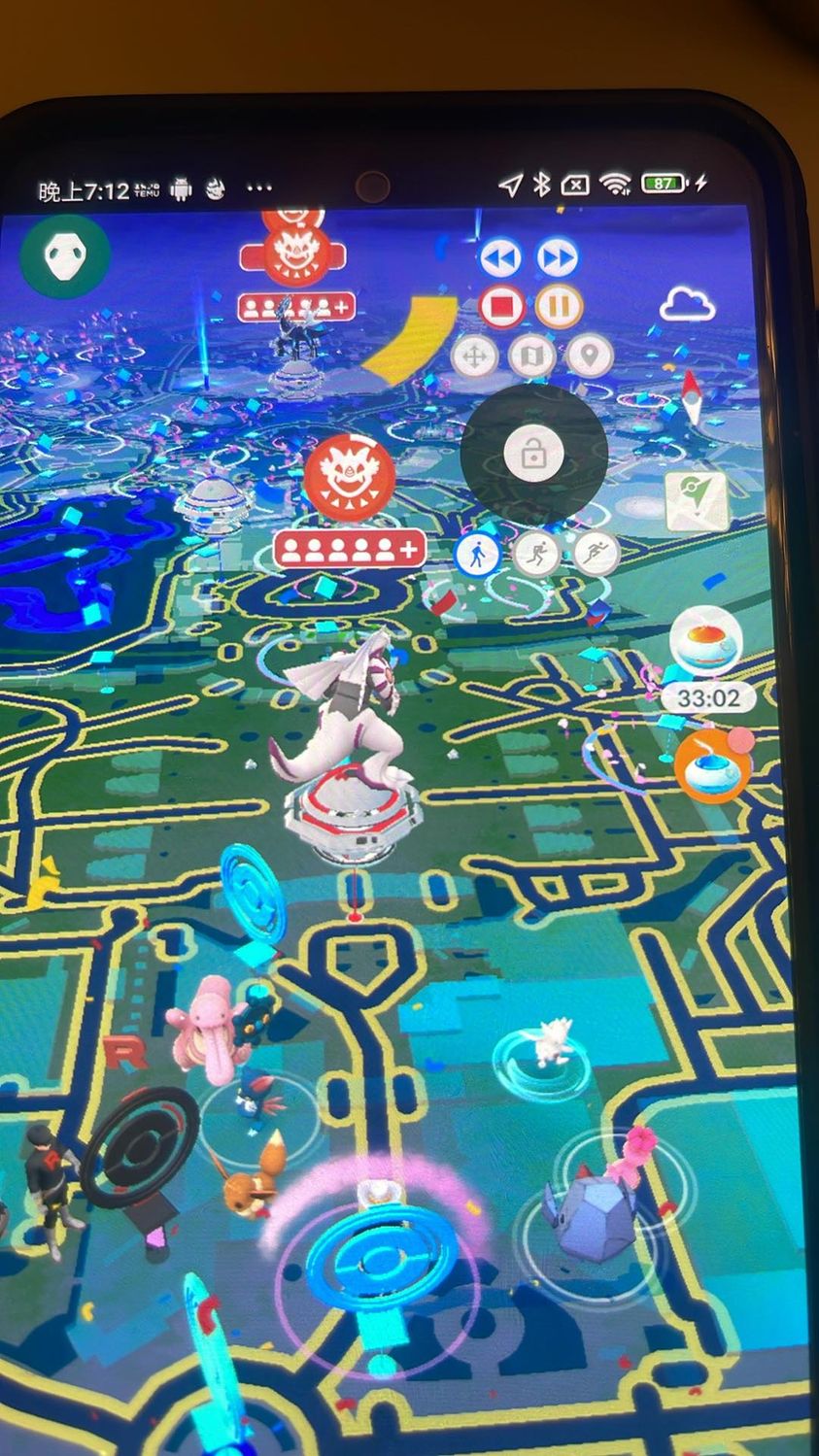Open the orange Daily Adventure Incense button

713,765
